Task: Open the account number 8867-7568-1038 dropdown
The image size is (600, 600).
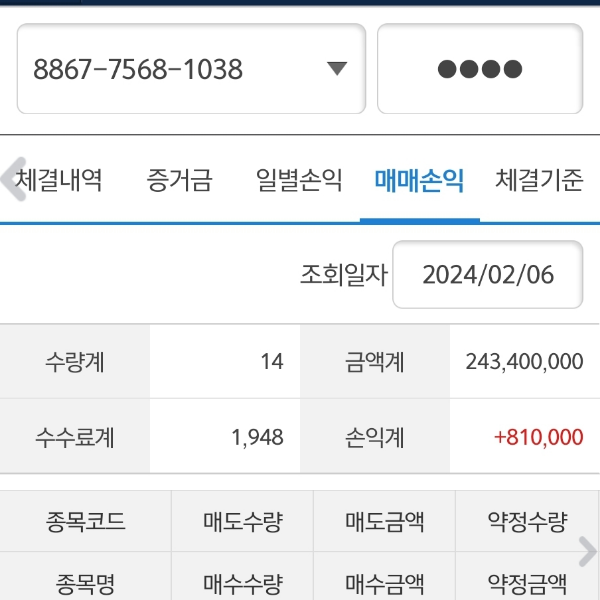Action: pos(191,69)
